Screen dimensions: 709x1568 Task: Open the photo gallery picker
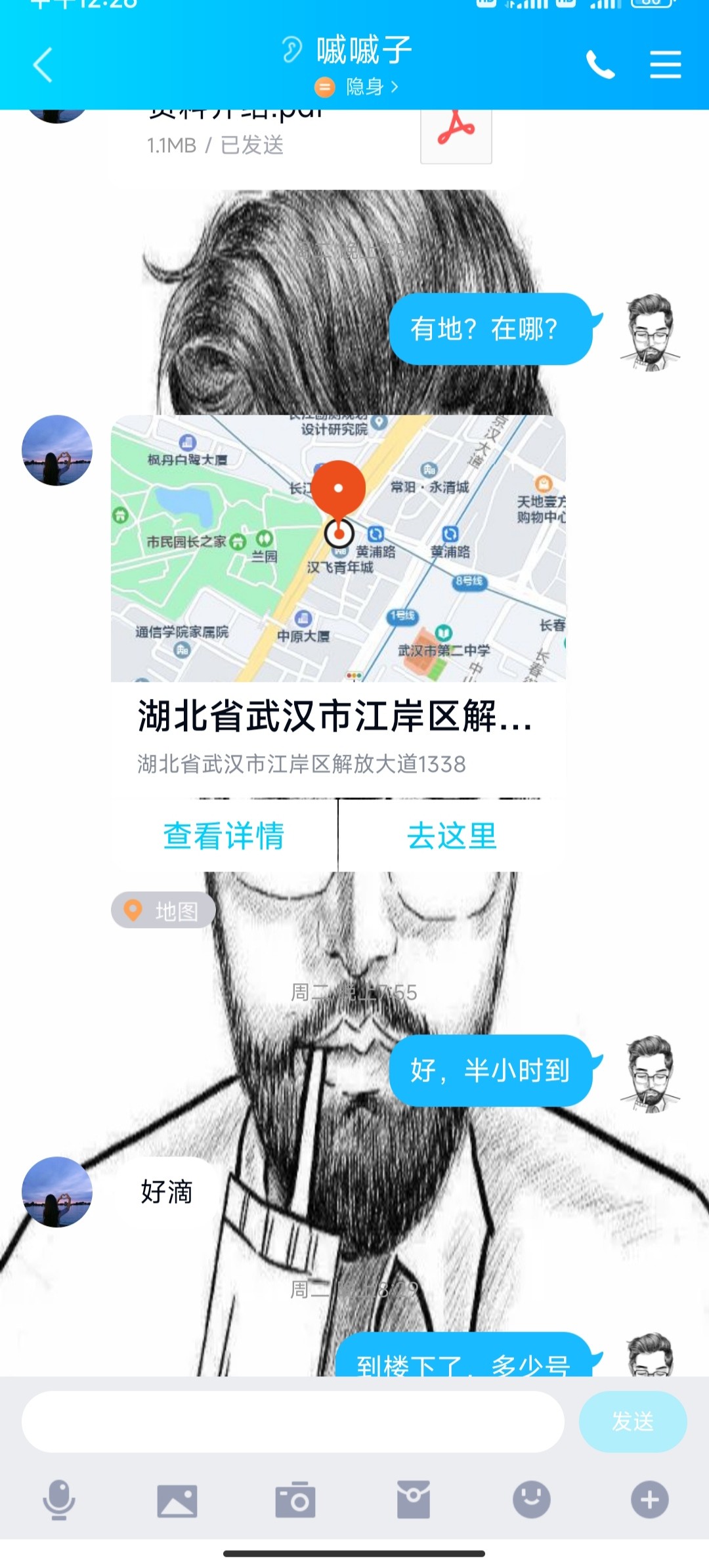point(177,1500)
